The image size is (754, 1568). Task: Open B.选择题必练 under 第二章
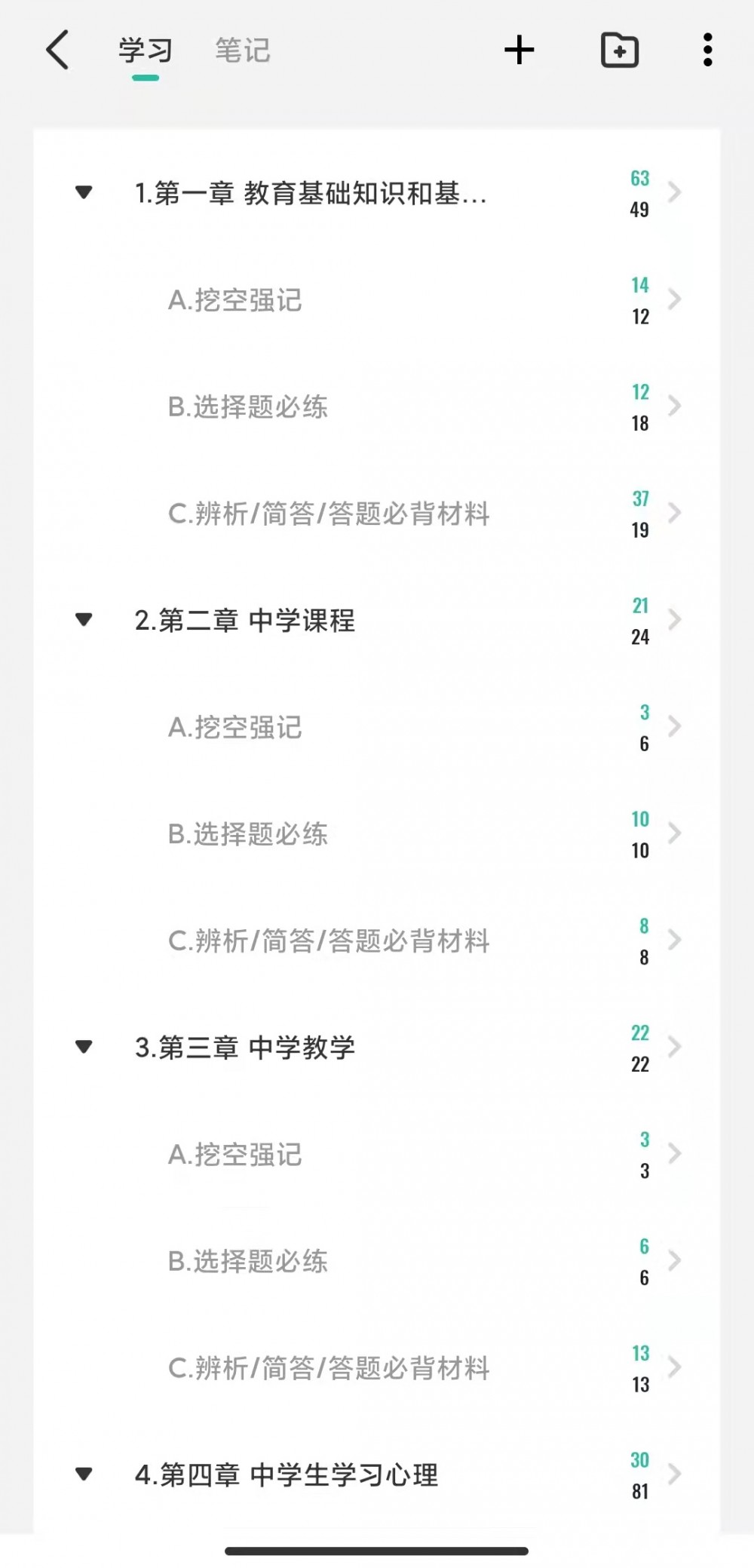377,834
